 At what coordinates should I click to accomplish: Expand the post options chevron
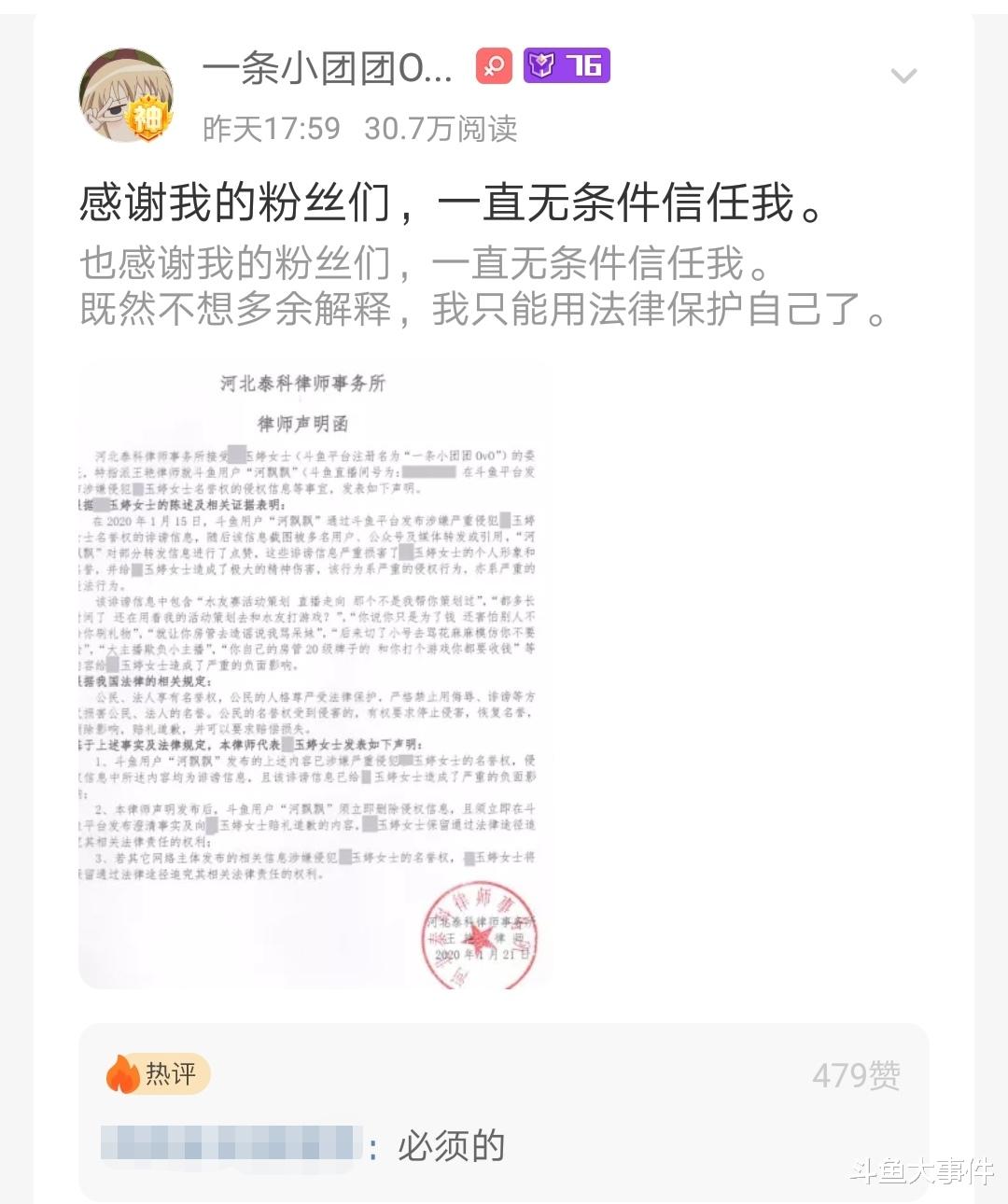(903, 76)
